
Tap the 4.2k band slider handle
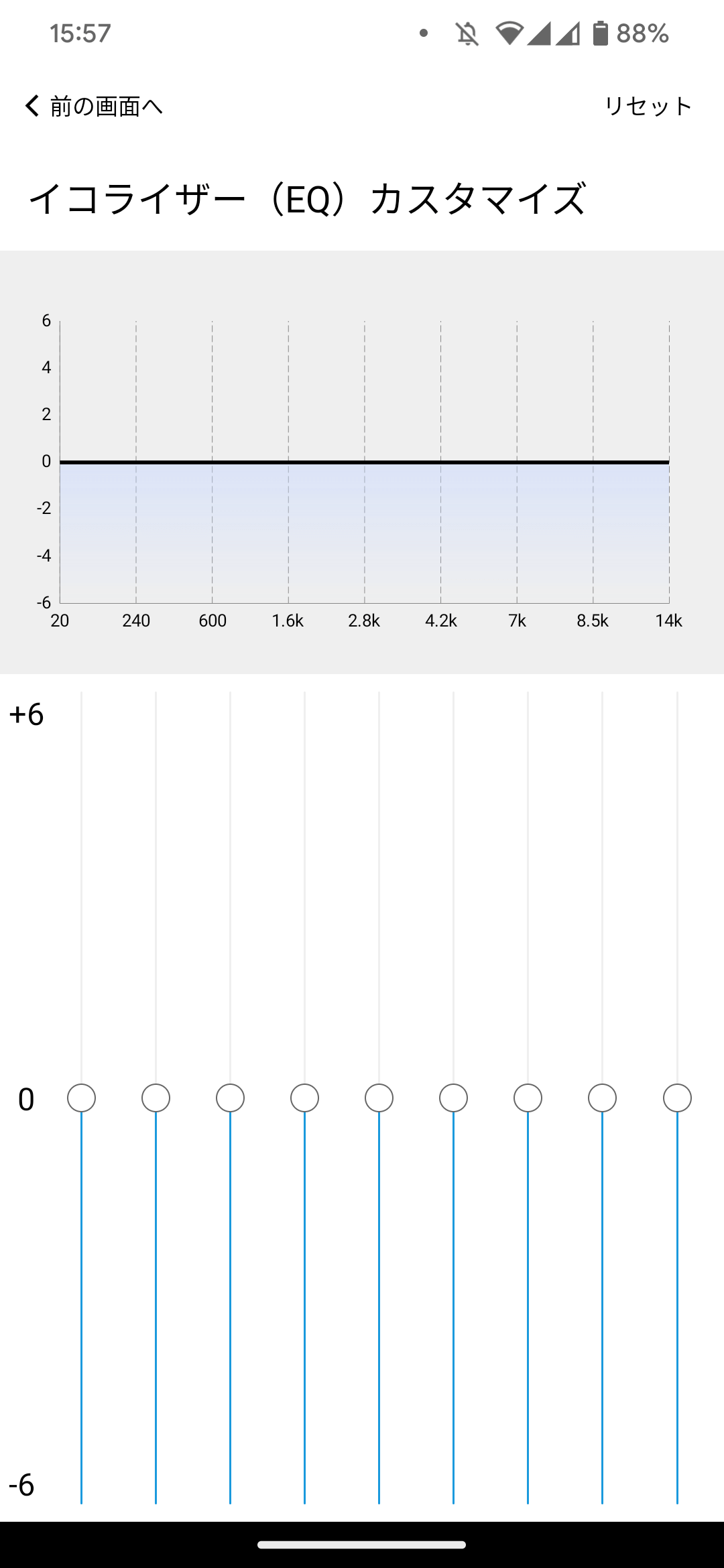453,1098
